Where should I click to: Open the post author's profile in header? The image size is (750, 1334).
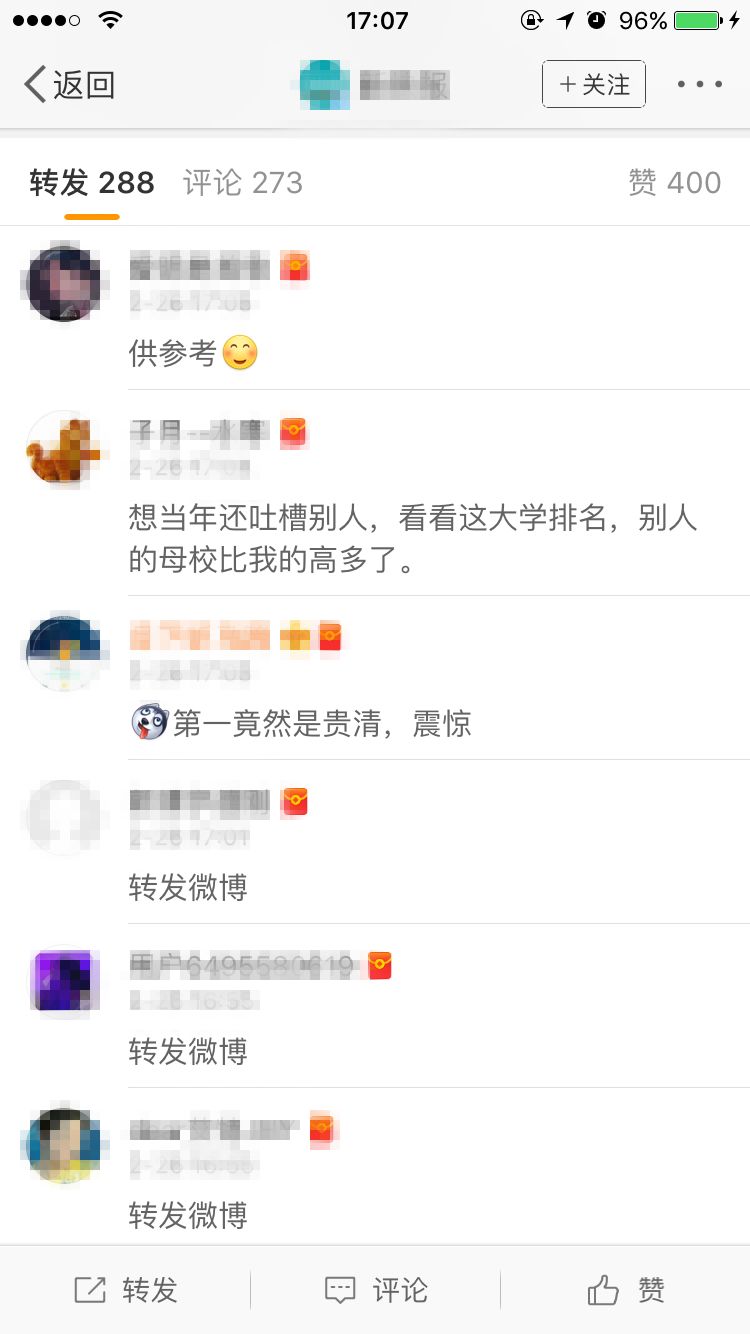click(x=375, y=85)
